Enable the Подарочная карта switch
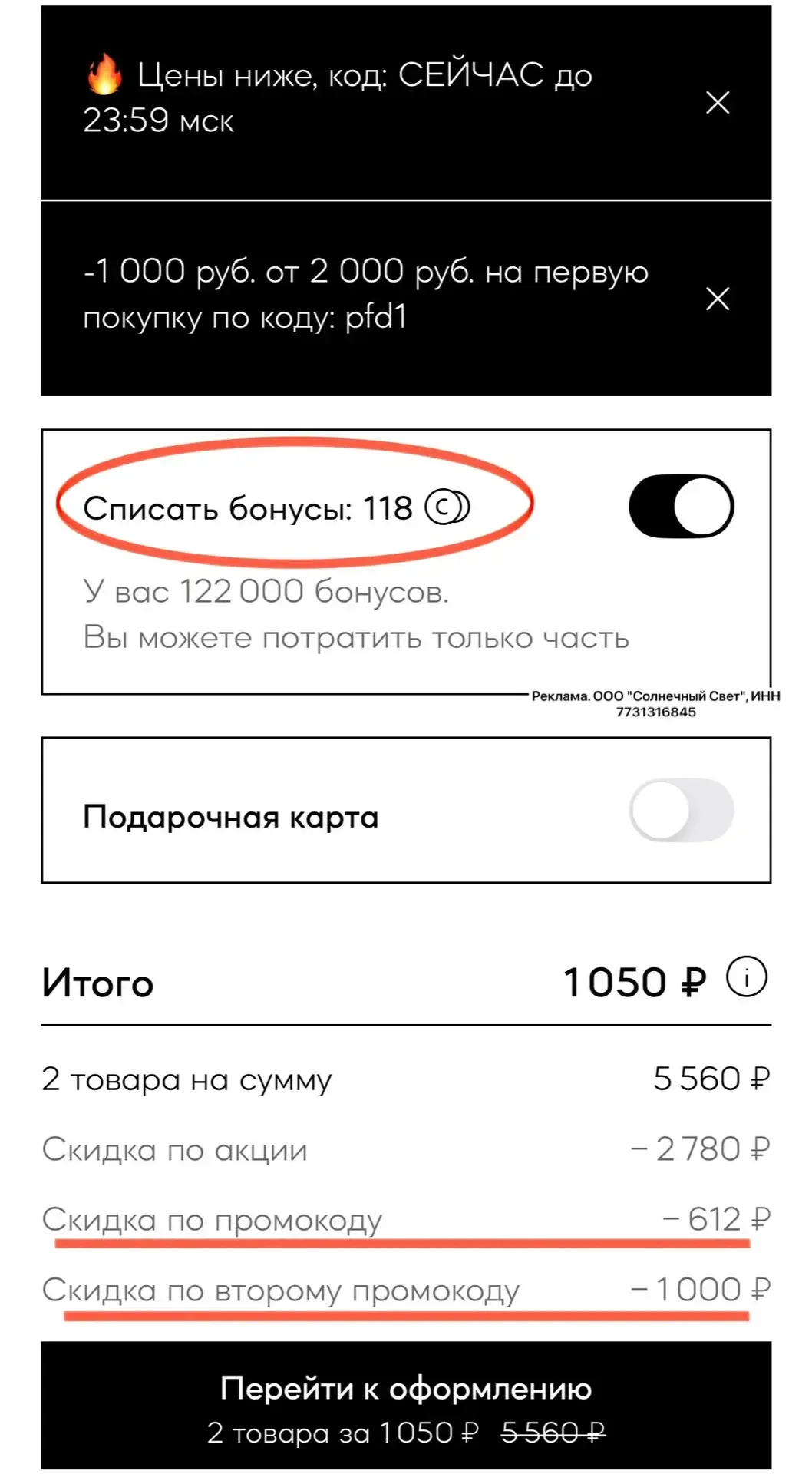 (x=681, y=811)
